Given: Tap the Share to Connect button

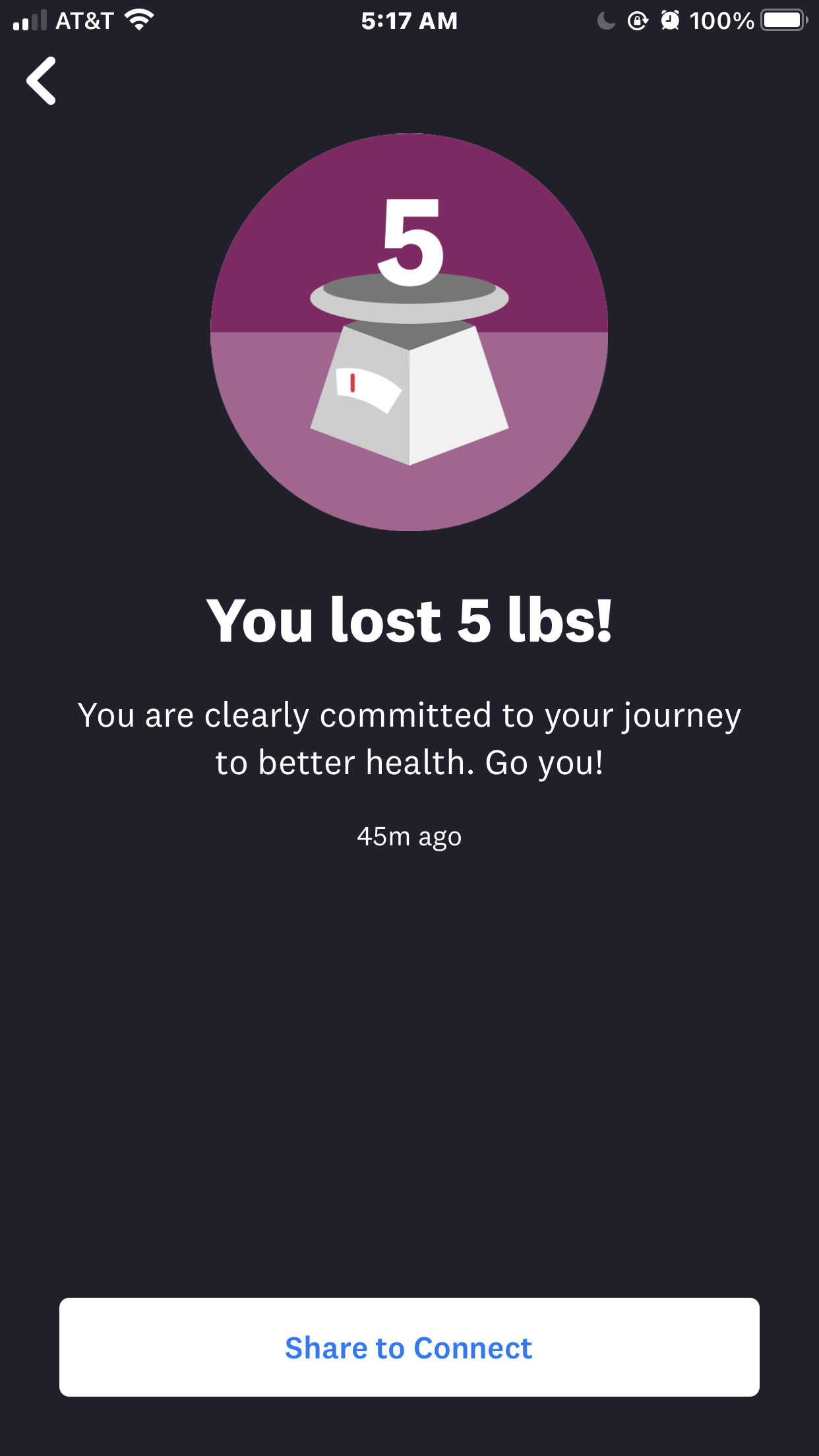Looking at the screenshot, I should coord(409,1347).
